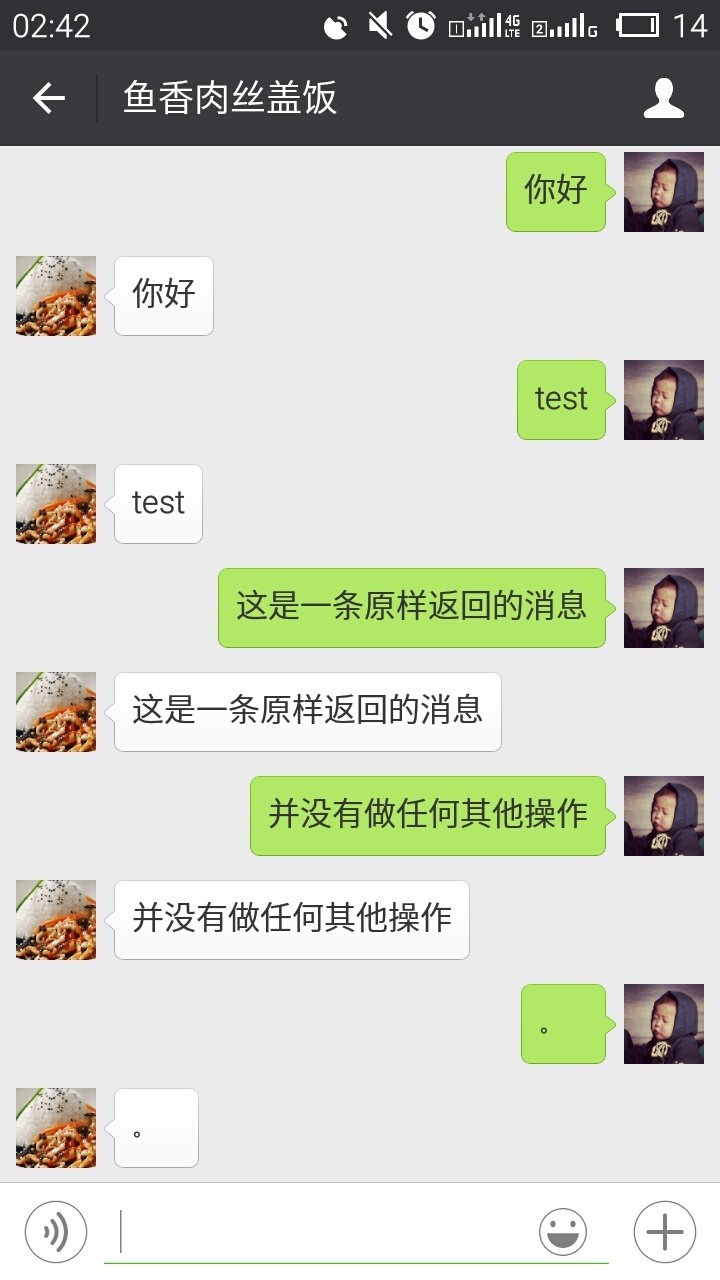Open the chat profile info icon

[663, 98]
